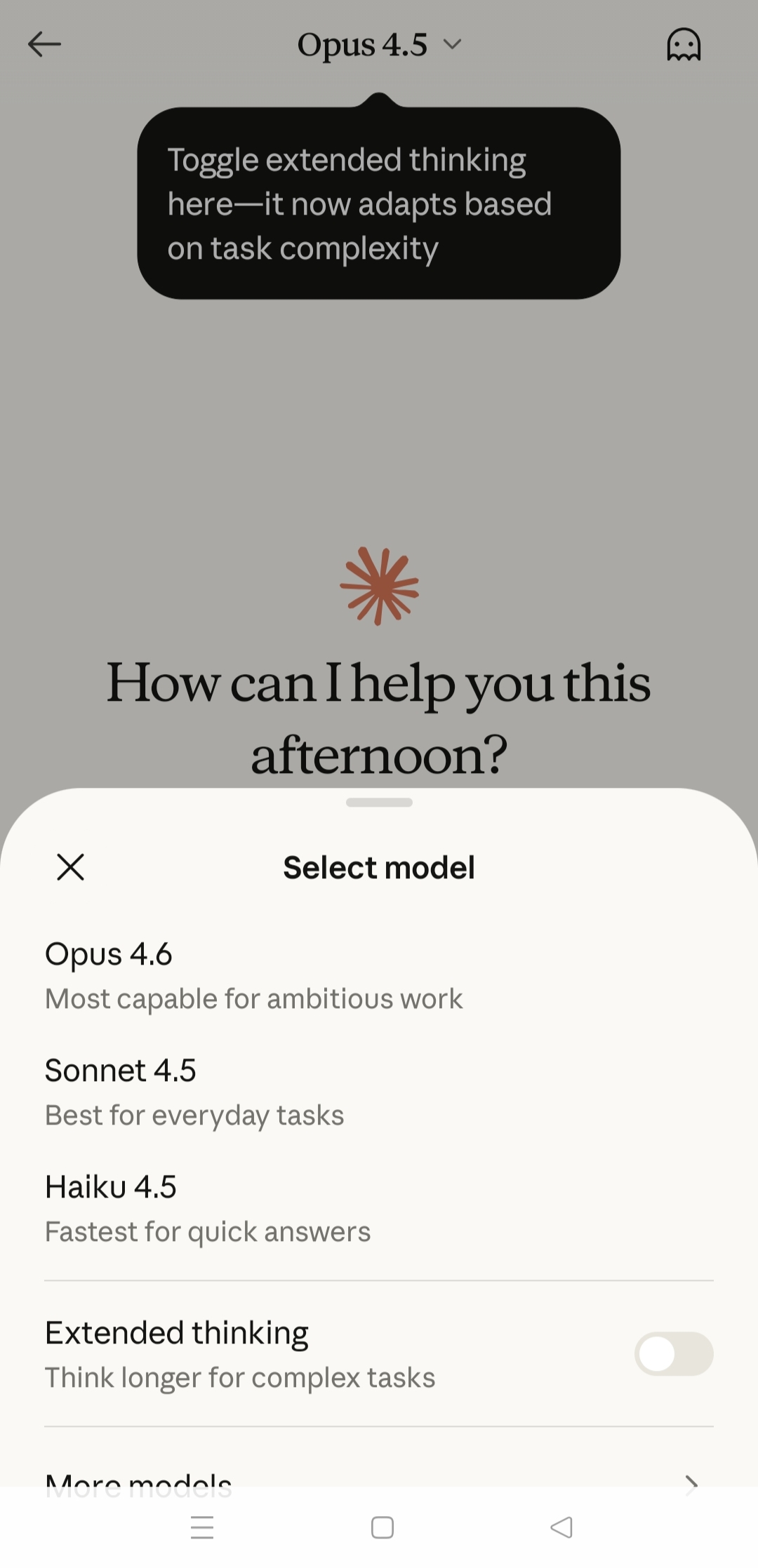Tap the system home button
Image resolution: width=758 pixels, height=1568 pixels.
tap(382, 1527)
